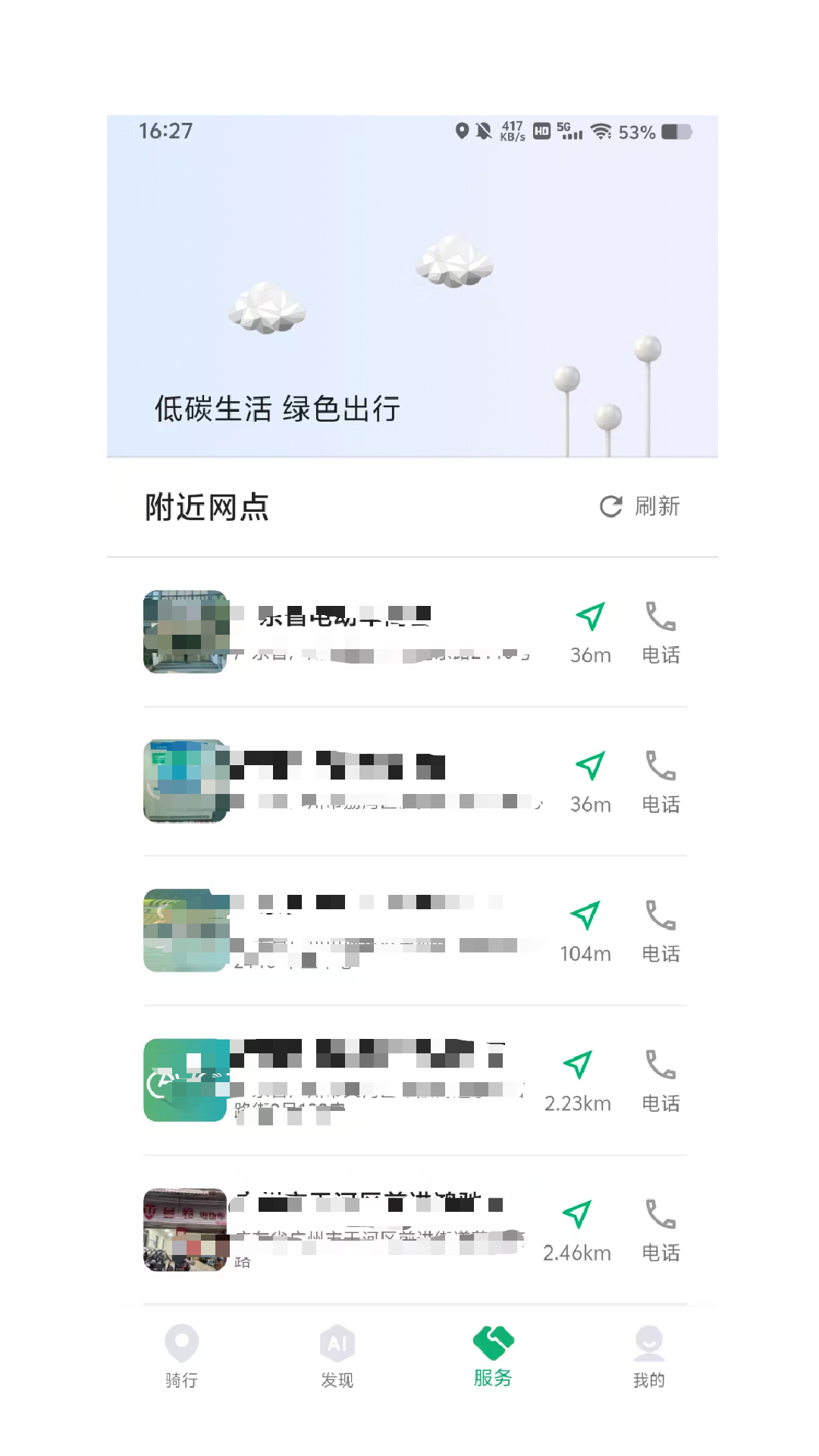The height and width of the screenshot is (1456, 819).
Task: Tap the phone icon for the 104m station
Action: 660,916
